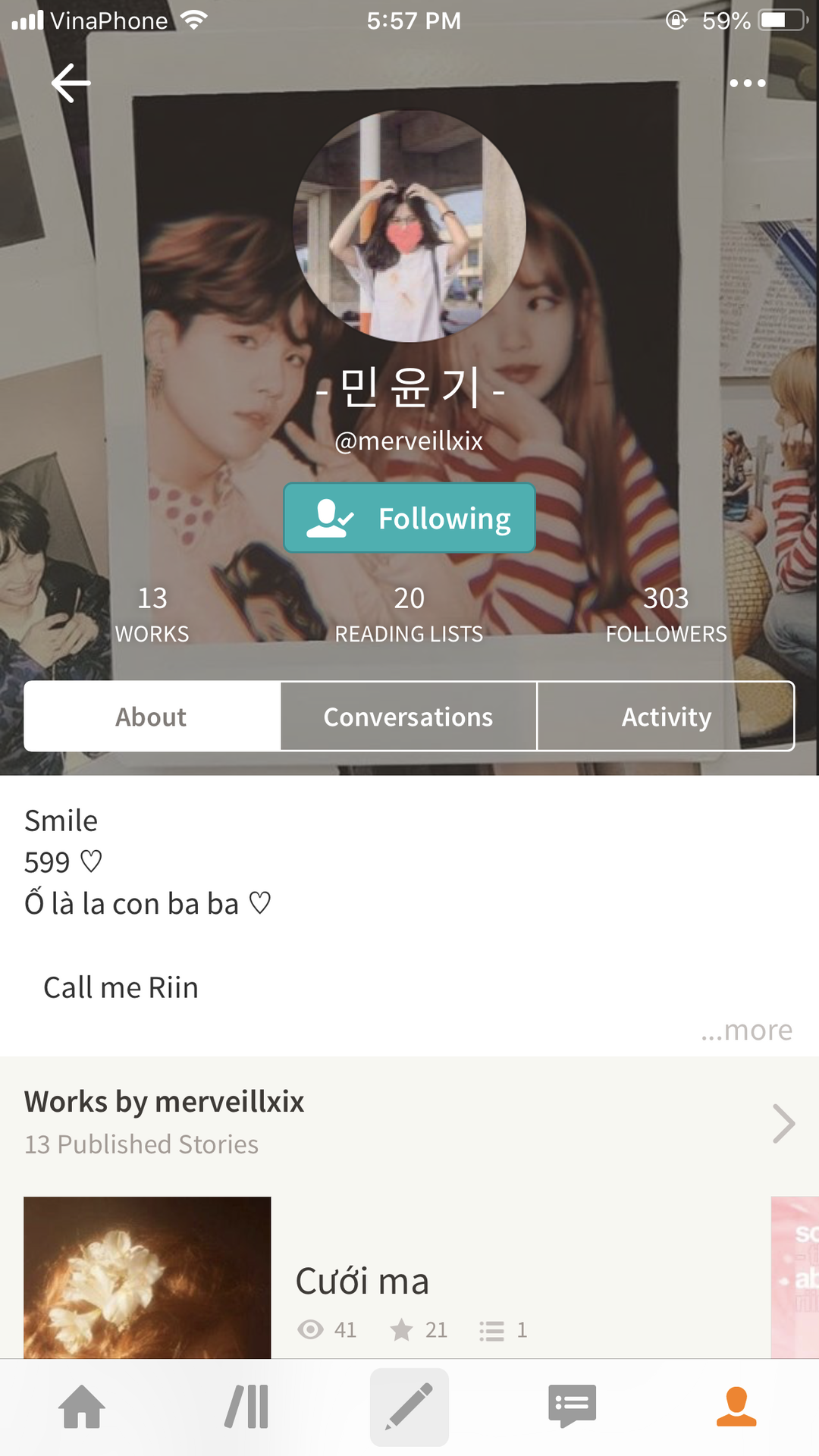Open the story Cưới ma
819x1456 pixels.
[x=362, y=1282]
